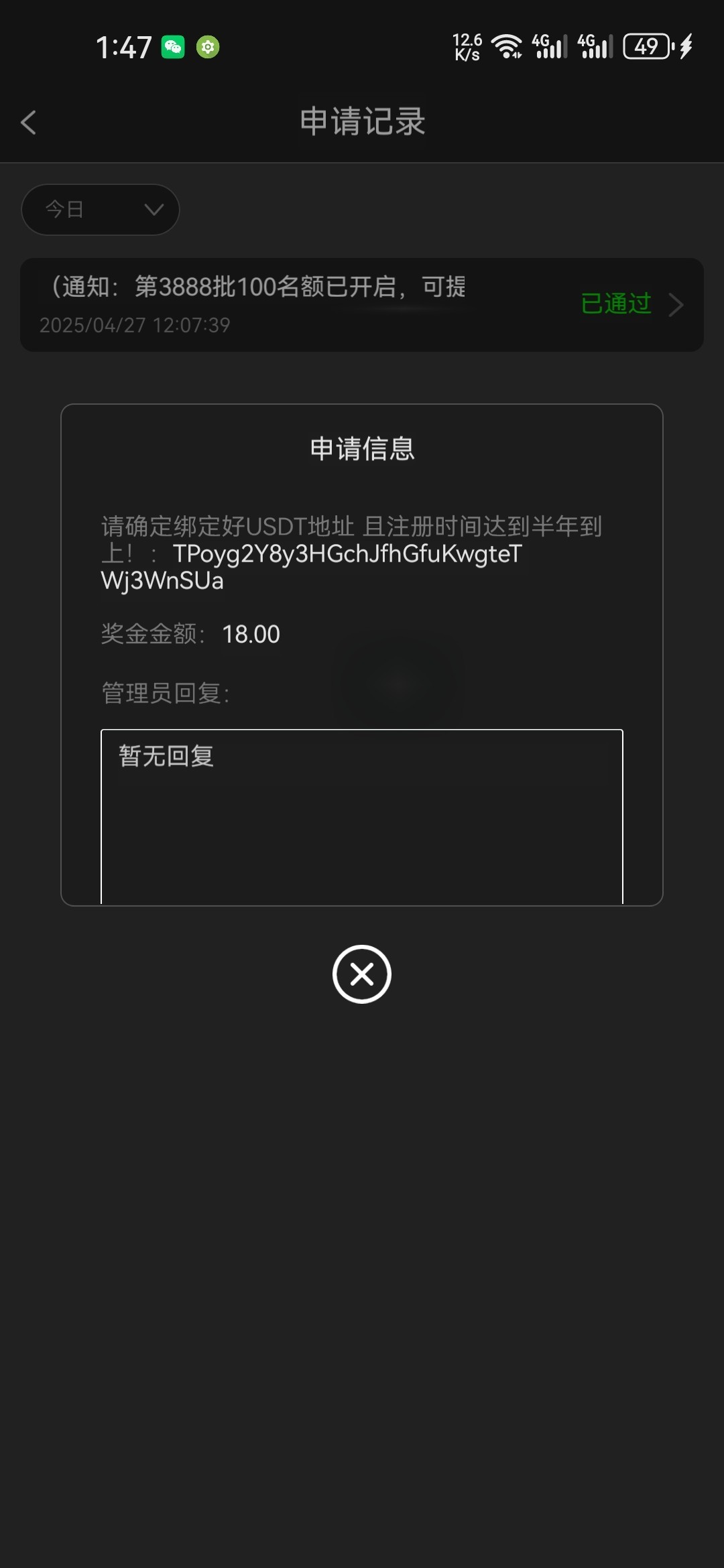This screenshot has height=1568, width=724.
Task: Close the 申请信息 dialog
Action: point(361,974)
